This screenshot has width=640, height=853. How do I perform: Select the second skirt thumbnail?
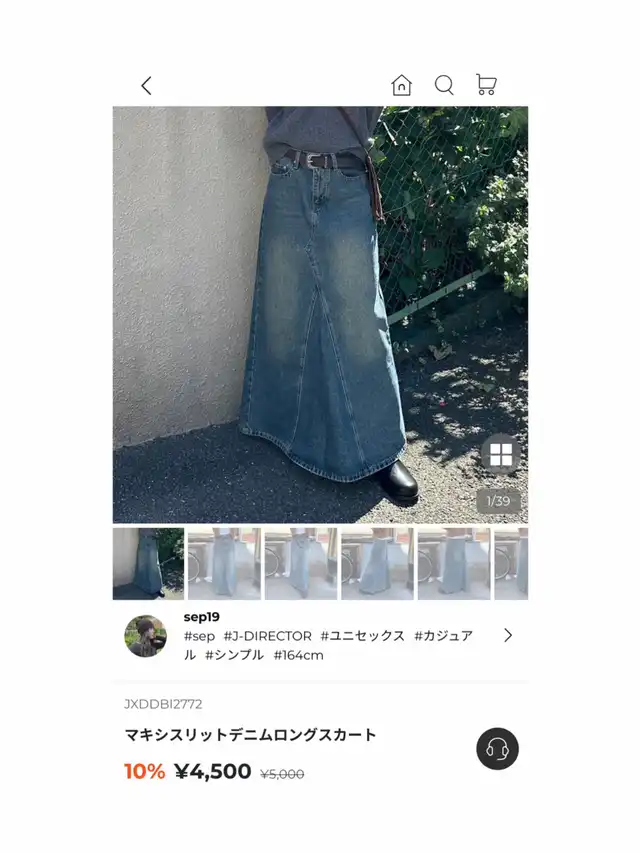click(224, 564)
